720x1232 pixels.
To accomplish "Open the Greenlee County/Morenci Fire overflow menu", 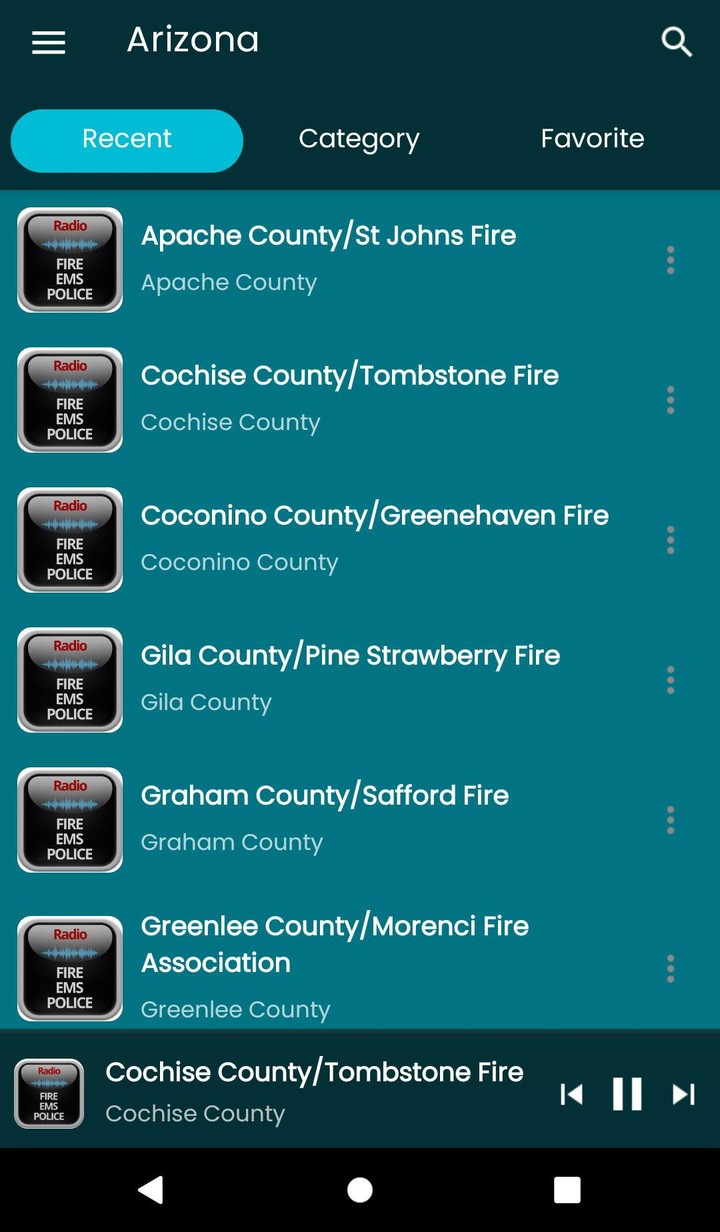I will (670, 967).
